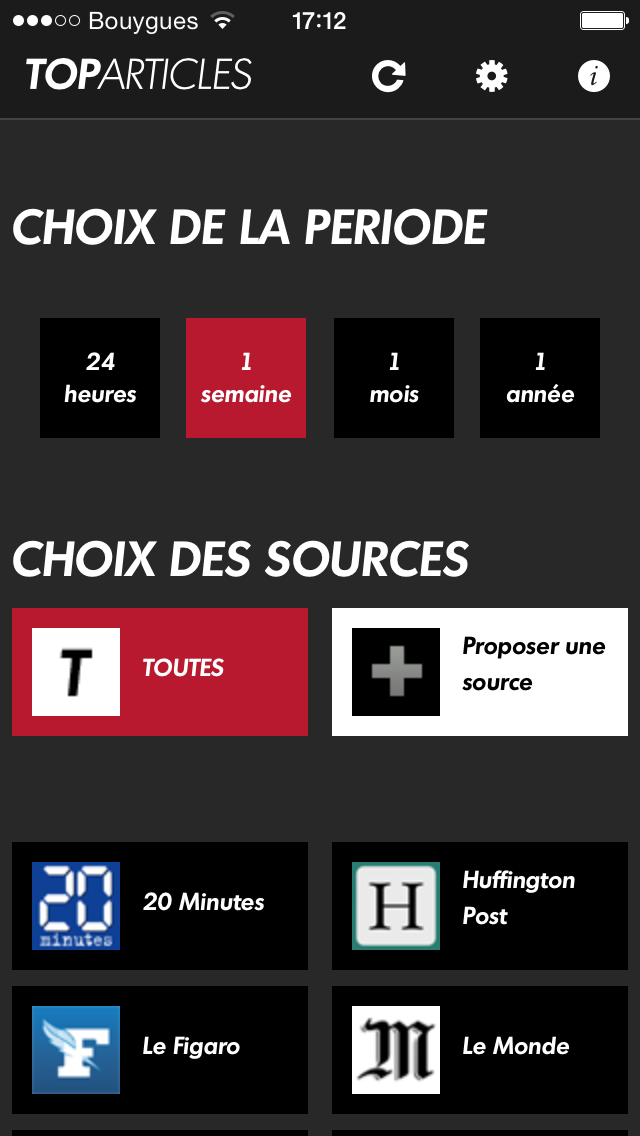Select the 24 heures period
640x1136 pixels.
tap(100, 378)
